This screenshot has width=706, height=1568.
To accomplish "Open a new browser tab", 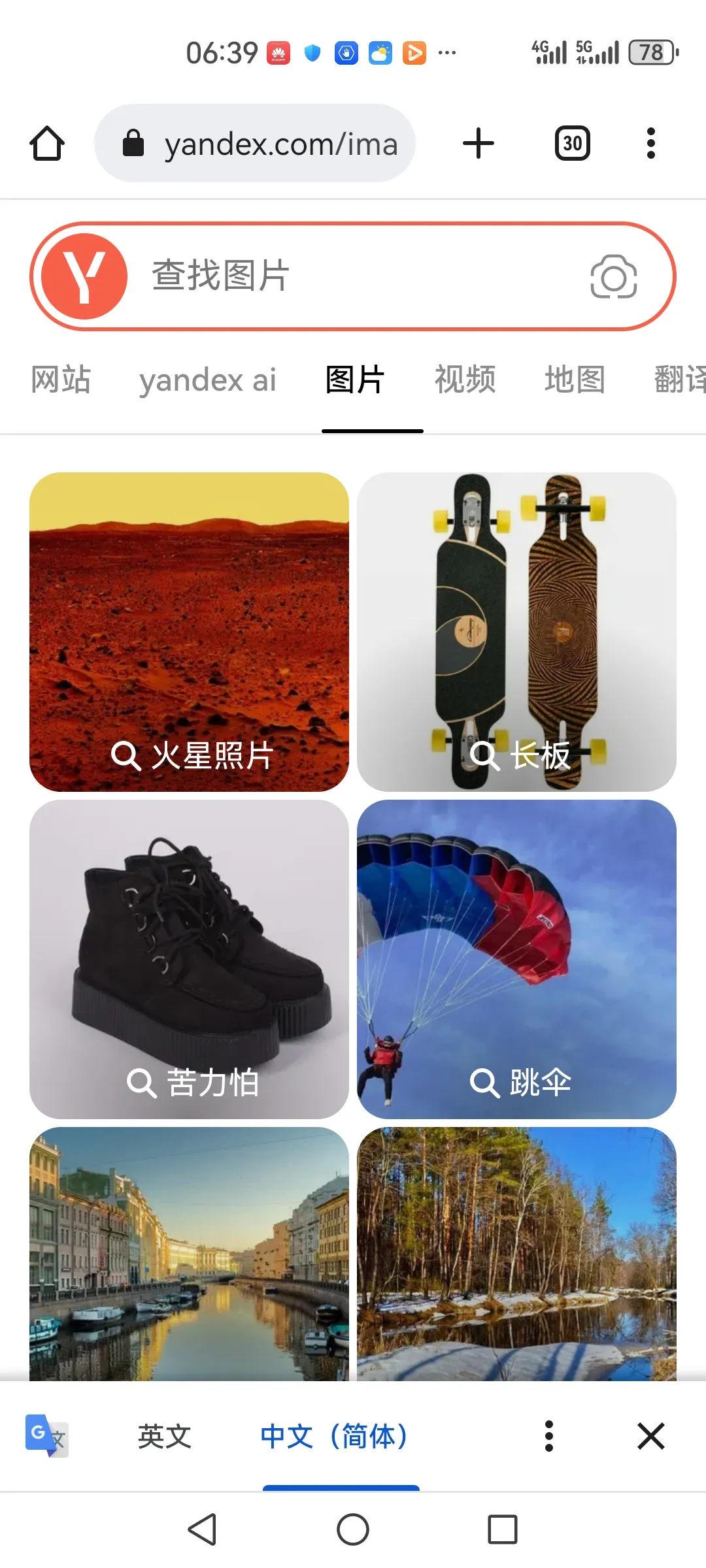I will pyautogui.click(x=479, y=143).
